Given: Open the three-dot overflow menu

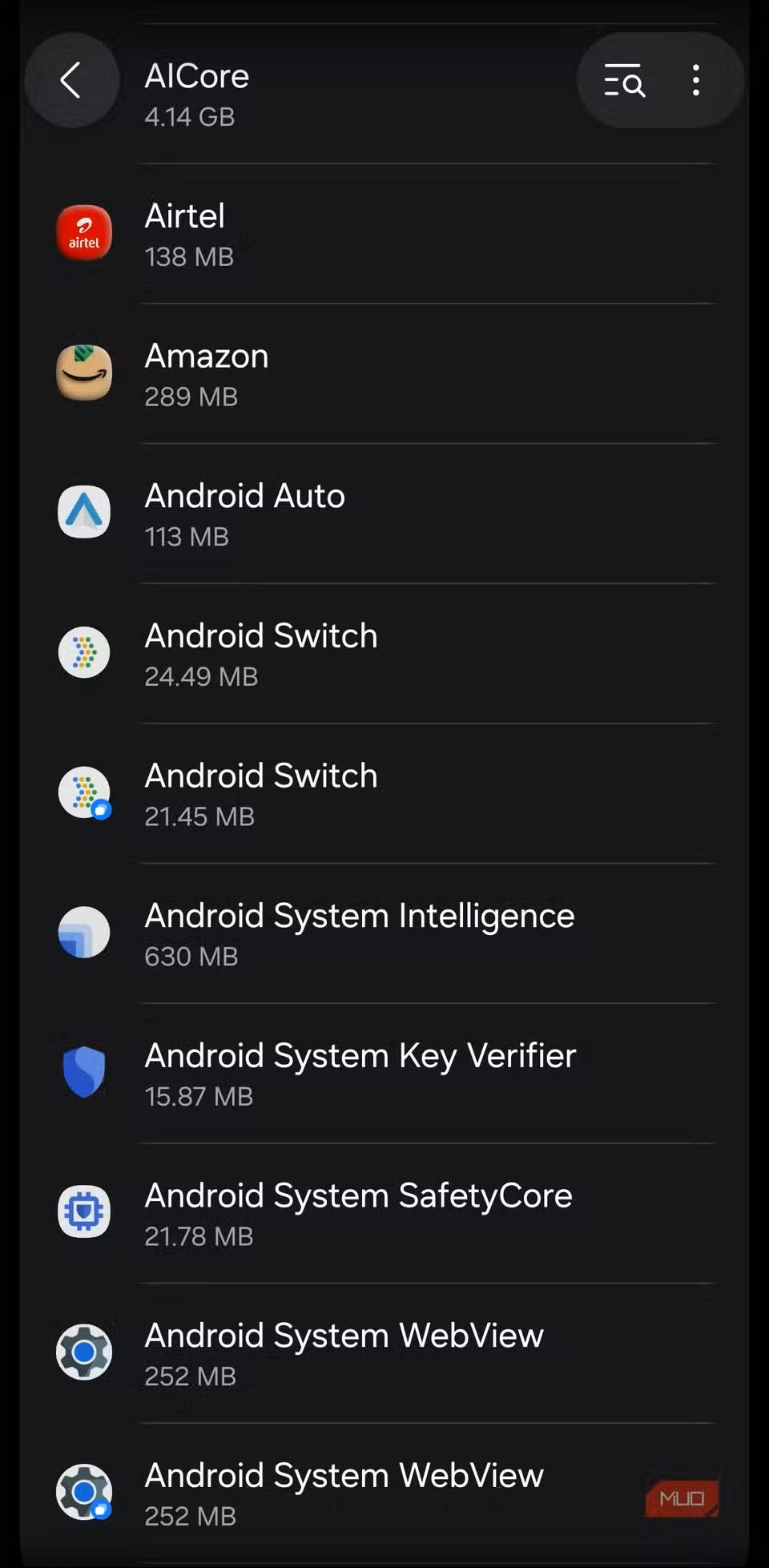Looking at the screenshot, I should pyautogui.click(x=695, y=80).
